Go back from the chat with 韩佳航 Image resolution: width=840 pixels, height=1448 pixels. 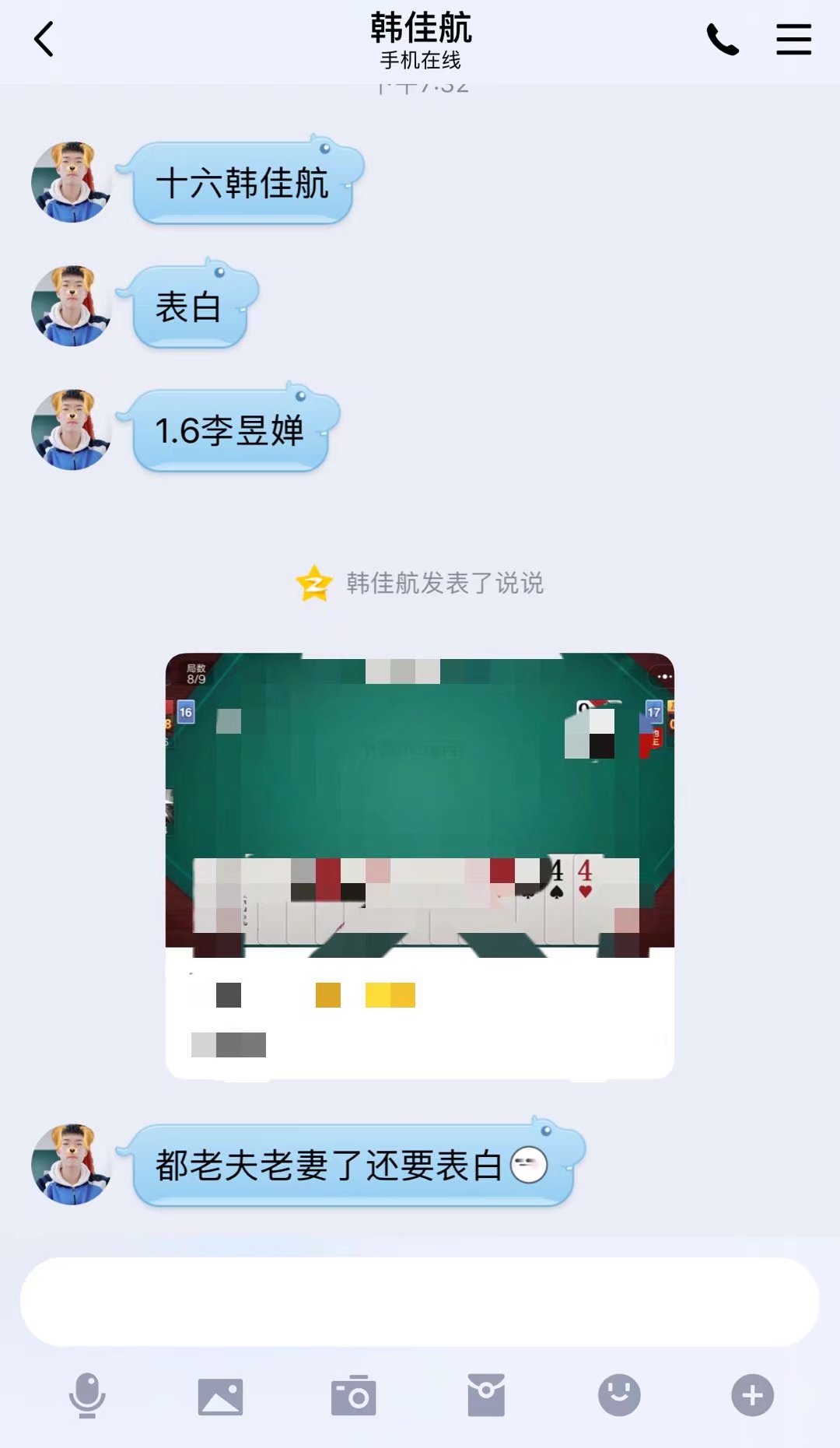[44, 39]
